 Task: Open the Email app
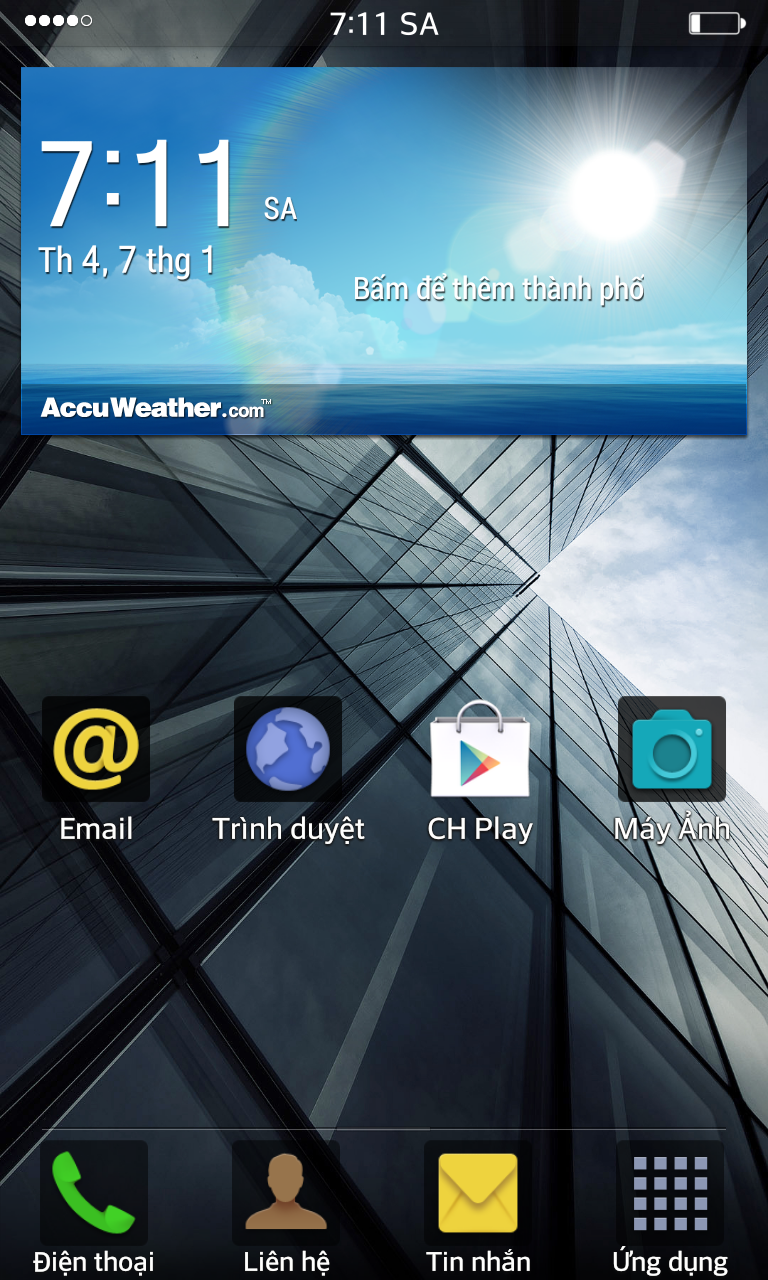[x=96, y=750]
